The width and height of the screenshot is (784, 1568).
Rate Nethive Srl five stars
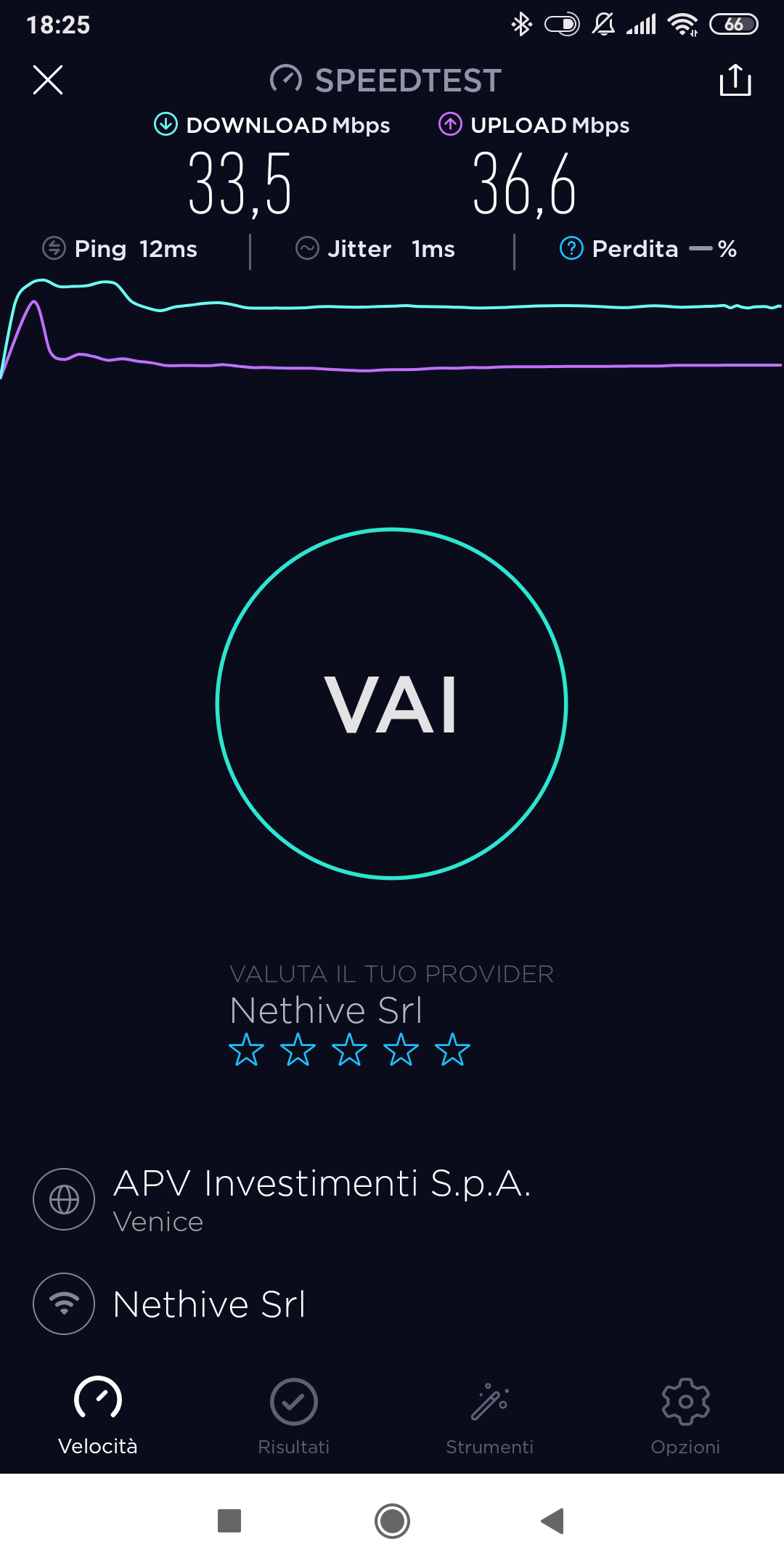pos(452,1050)
